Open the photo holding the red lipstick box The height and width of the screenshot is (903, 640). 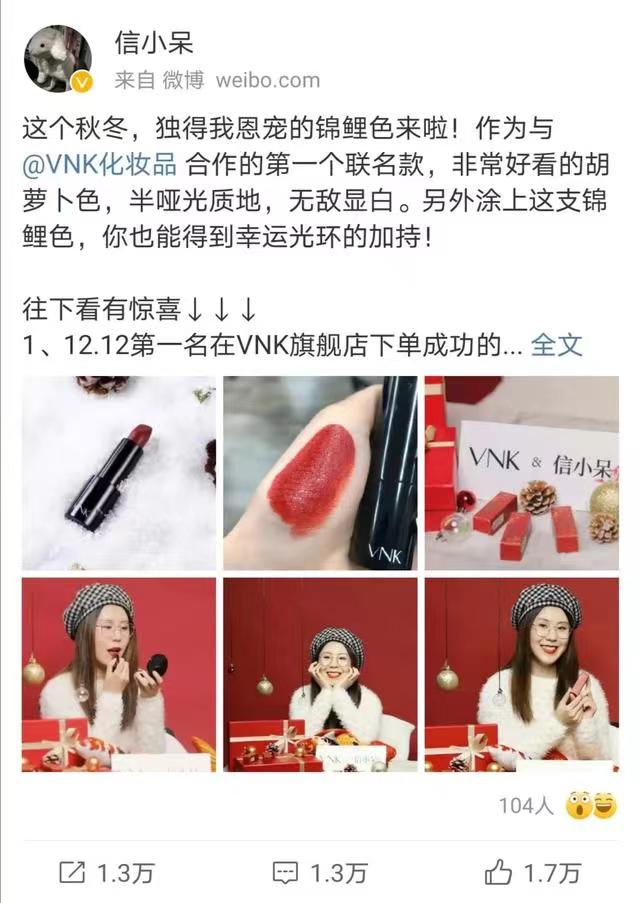coord(521,673)
